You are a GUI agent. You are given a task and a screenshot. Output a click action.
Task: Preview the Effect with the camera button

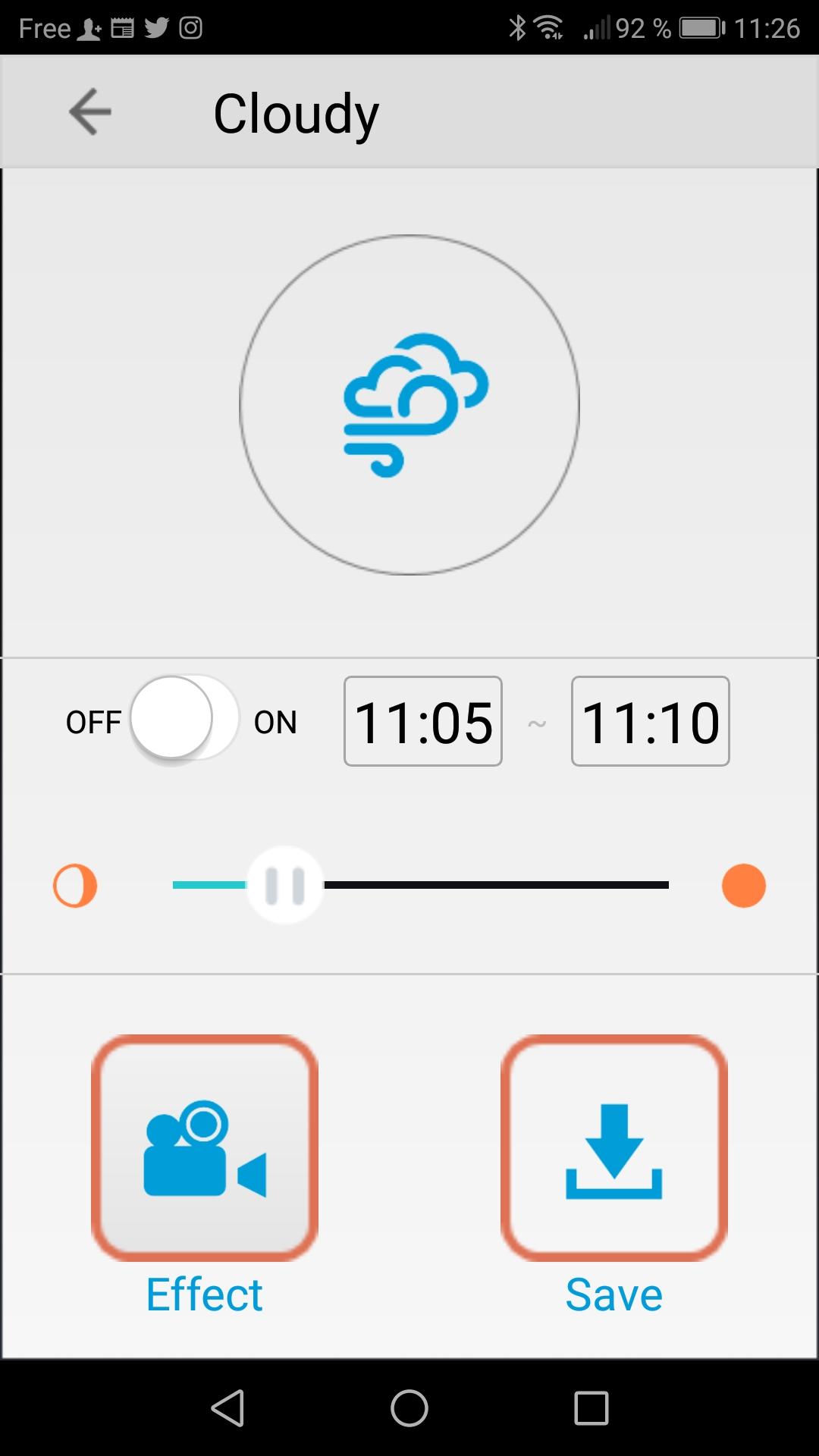205,1147
